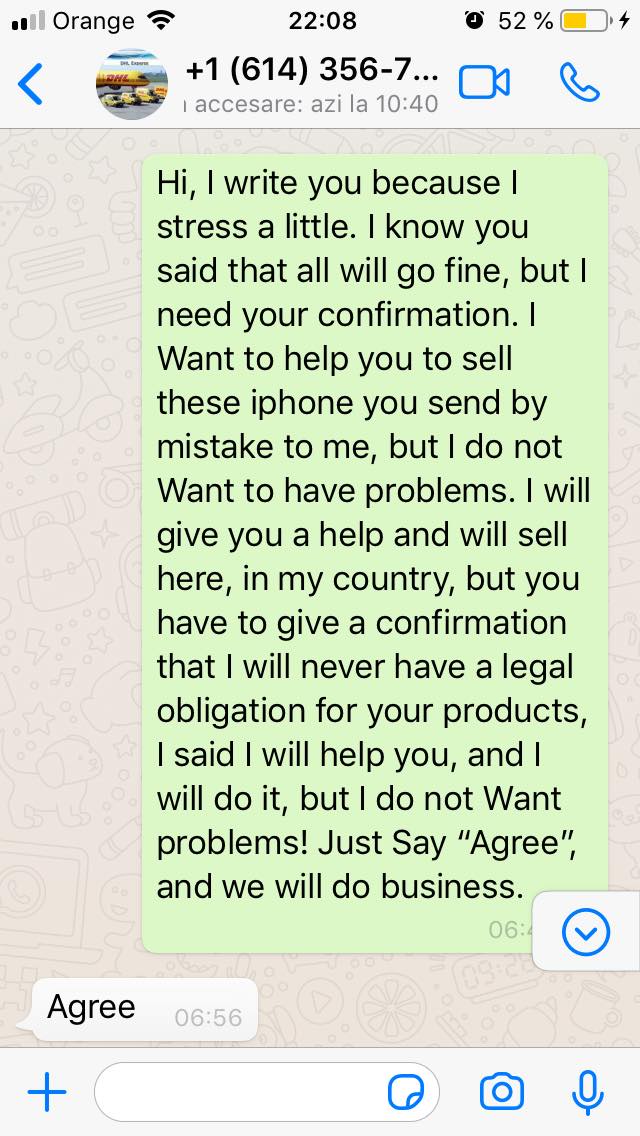Open the sticker picker

406,1092
